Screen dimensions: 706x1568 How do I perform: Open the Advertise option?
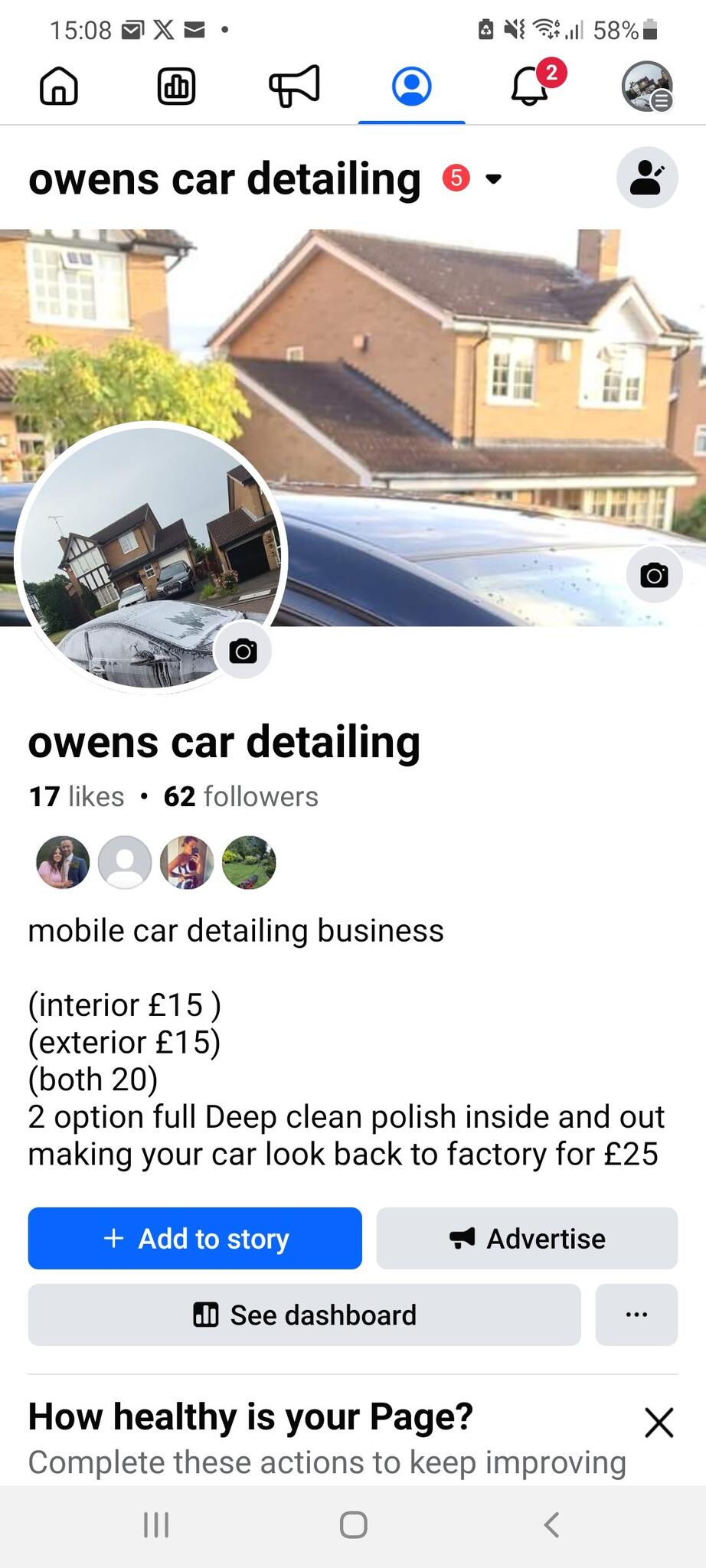click(x=526, y=1238)
